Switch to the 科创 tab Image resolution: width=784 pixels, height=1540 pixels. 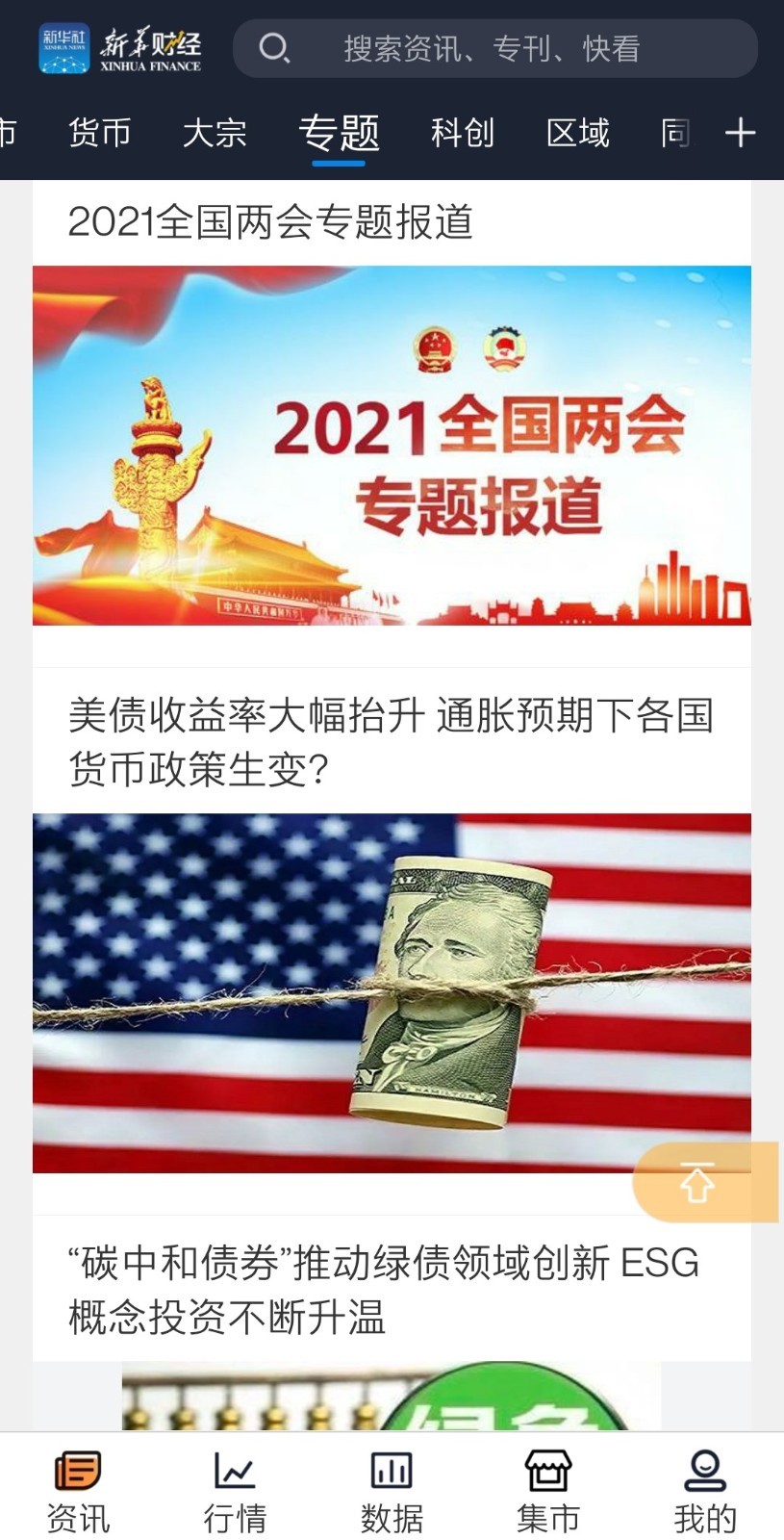point(464,132)
